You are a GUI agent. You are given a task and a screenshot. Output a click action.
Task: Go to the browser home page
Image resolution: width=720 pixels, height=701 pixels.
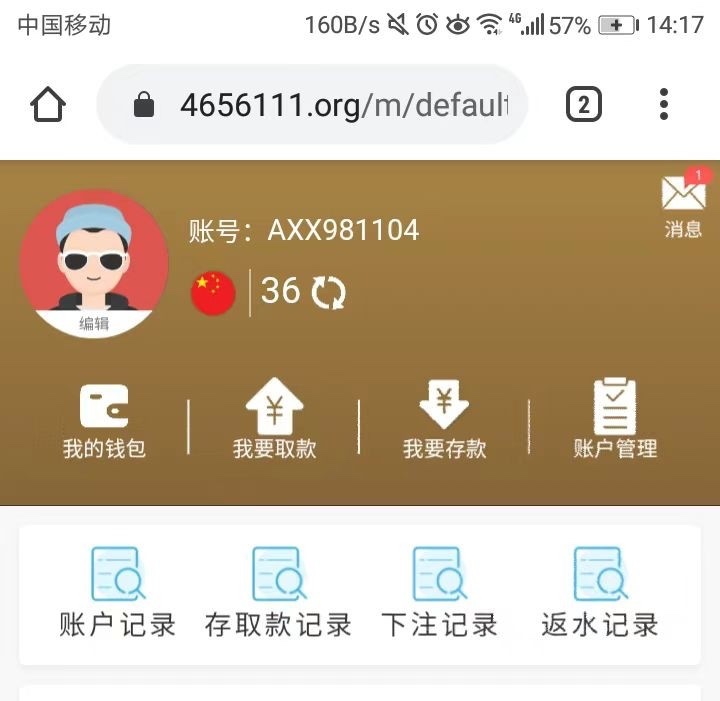tap(48, 104)
